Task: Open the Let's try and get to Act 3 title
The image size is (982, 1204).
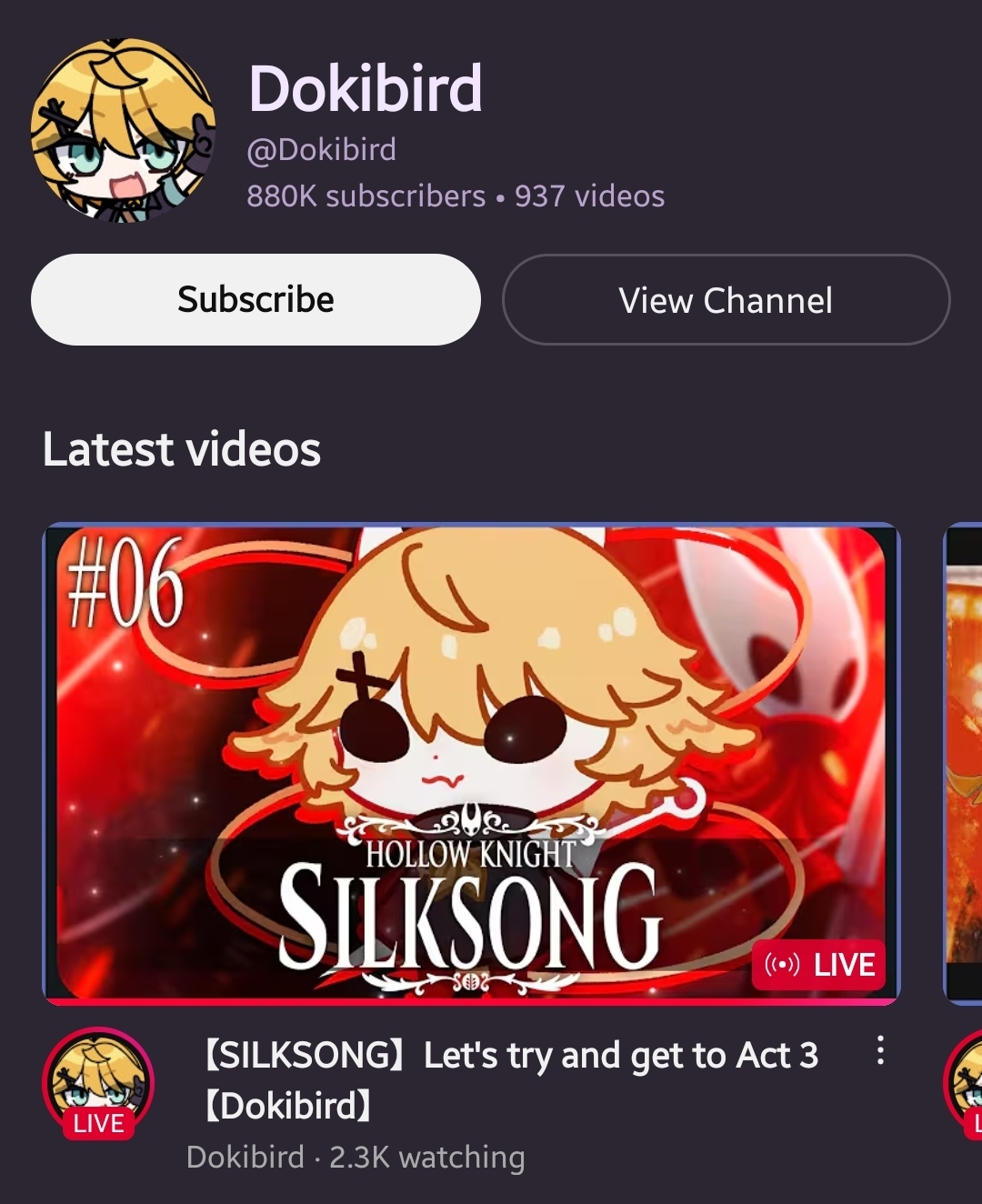Action: pyautogui.click(x=511, y=1079)
